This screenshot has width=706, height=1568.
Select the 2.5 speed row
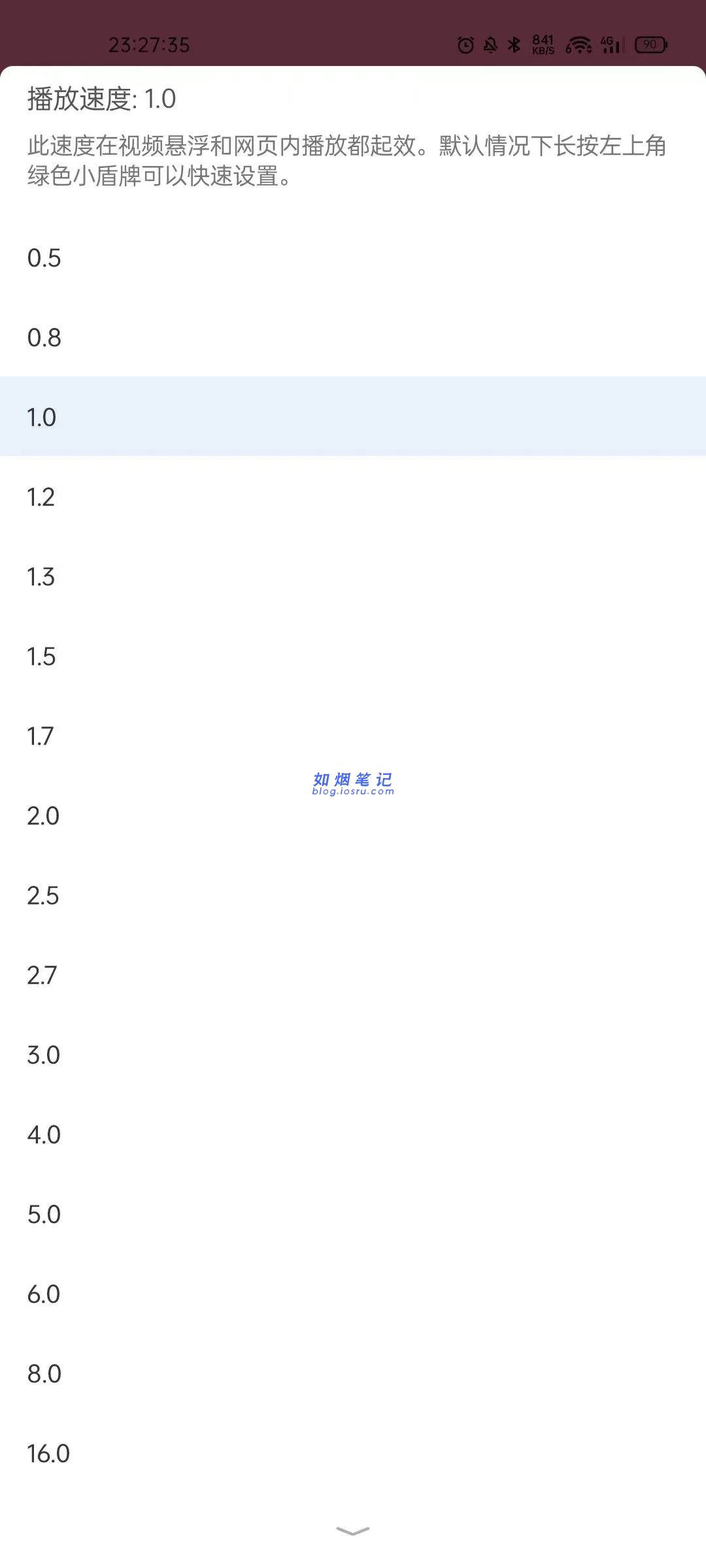[353, 895]
